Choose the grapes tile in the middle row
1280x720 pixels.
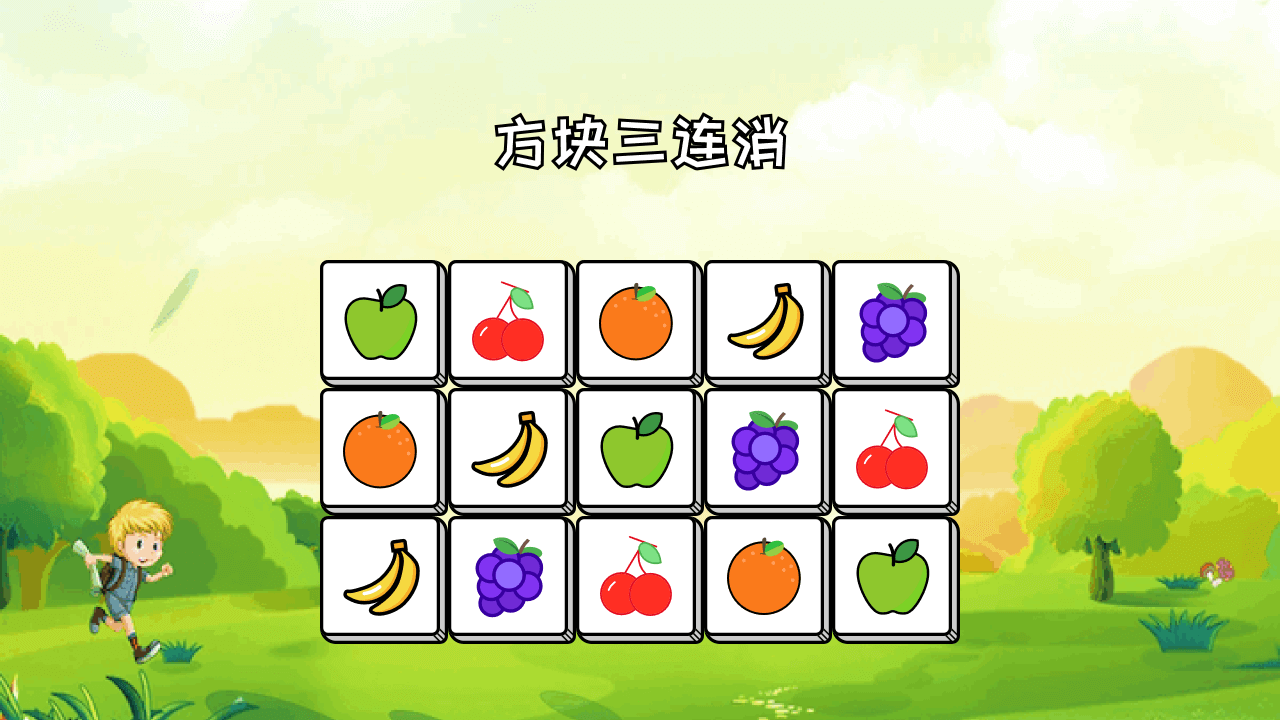click(764, 450)
